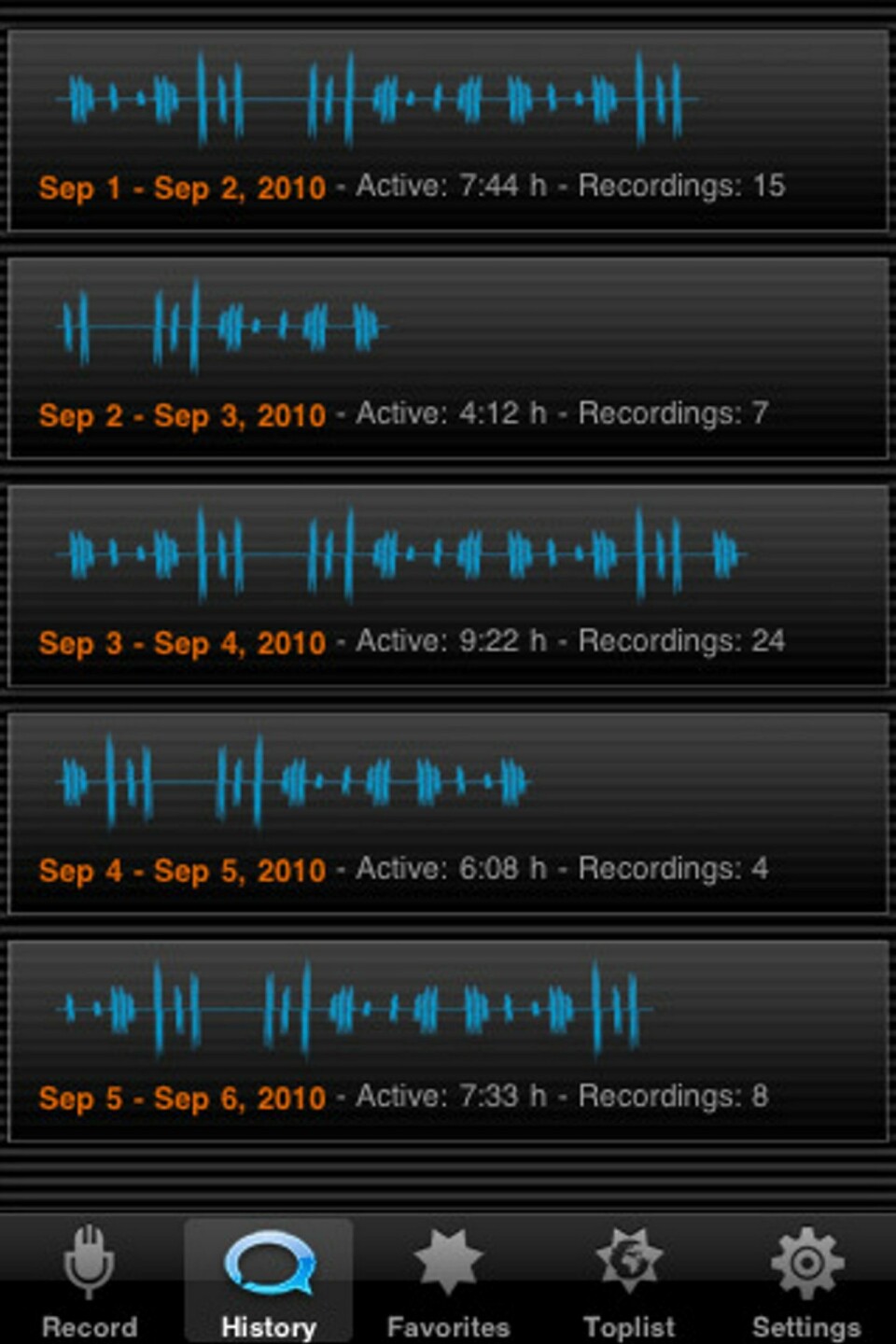Switch to the Settings tab
896x1344 pixels.
coord(806,1281)
